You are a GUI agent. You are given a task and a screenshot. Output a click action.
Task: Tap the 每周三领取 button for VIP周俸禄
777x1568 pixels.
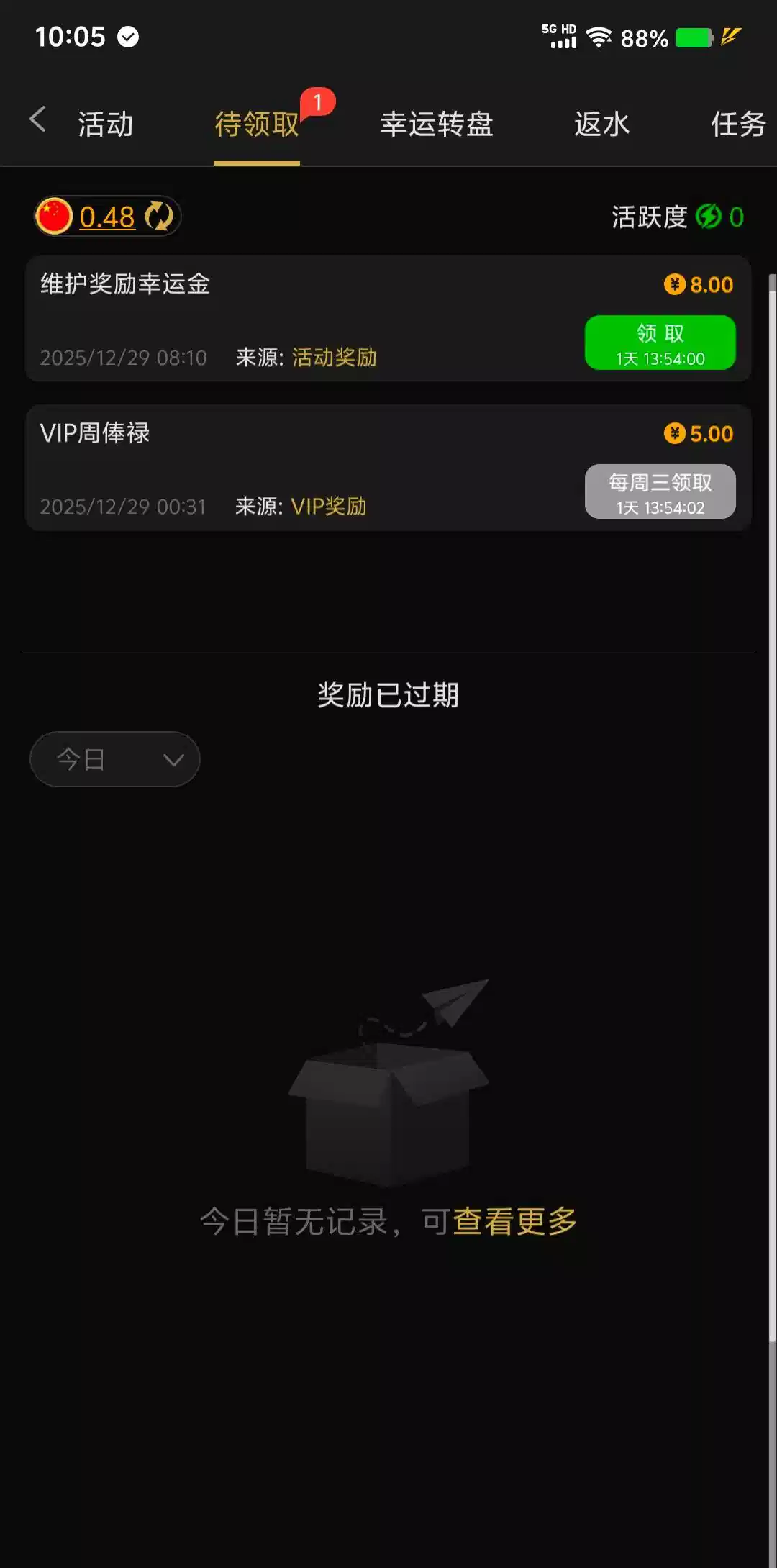click(x=660, y=491)
